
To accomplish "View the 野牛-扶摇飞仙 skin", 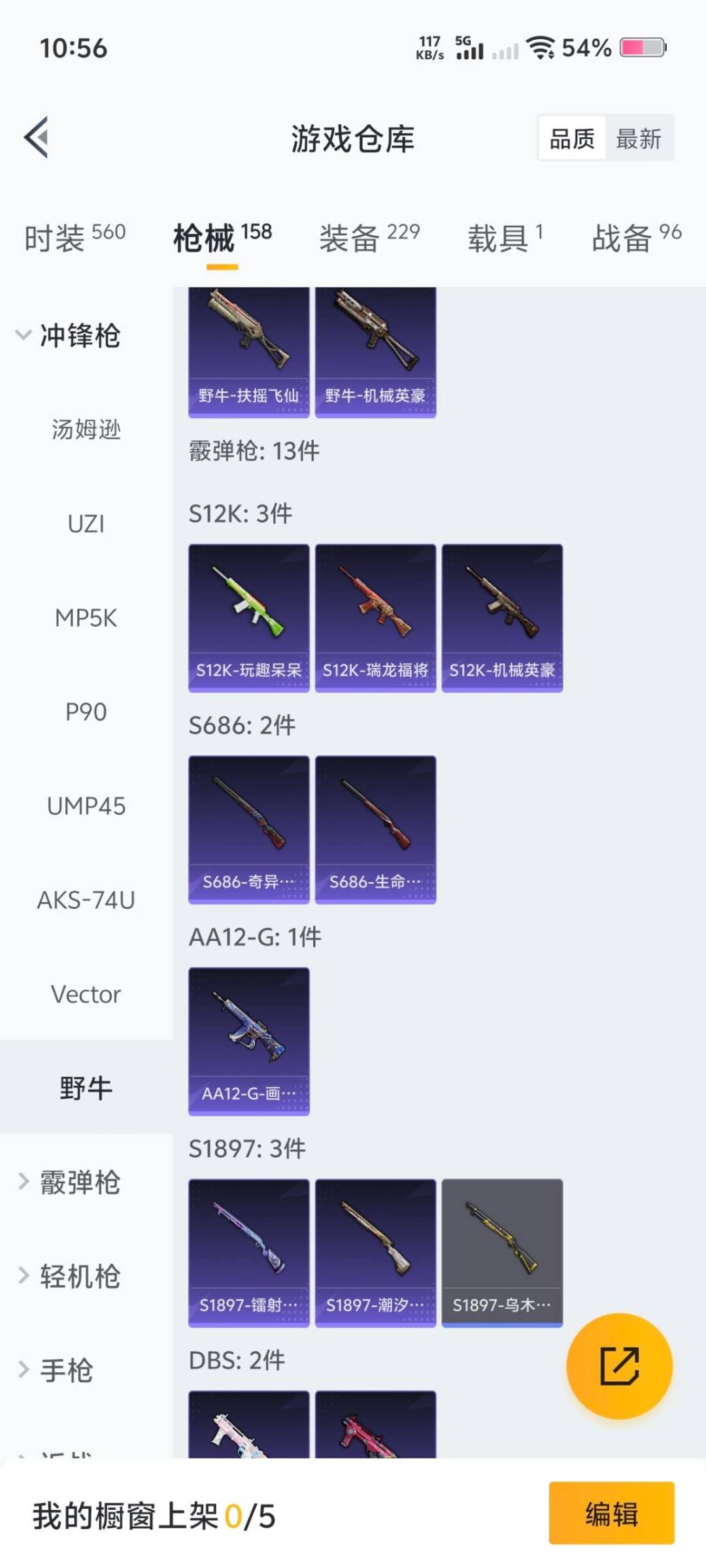I will (248, 353).
